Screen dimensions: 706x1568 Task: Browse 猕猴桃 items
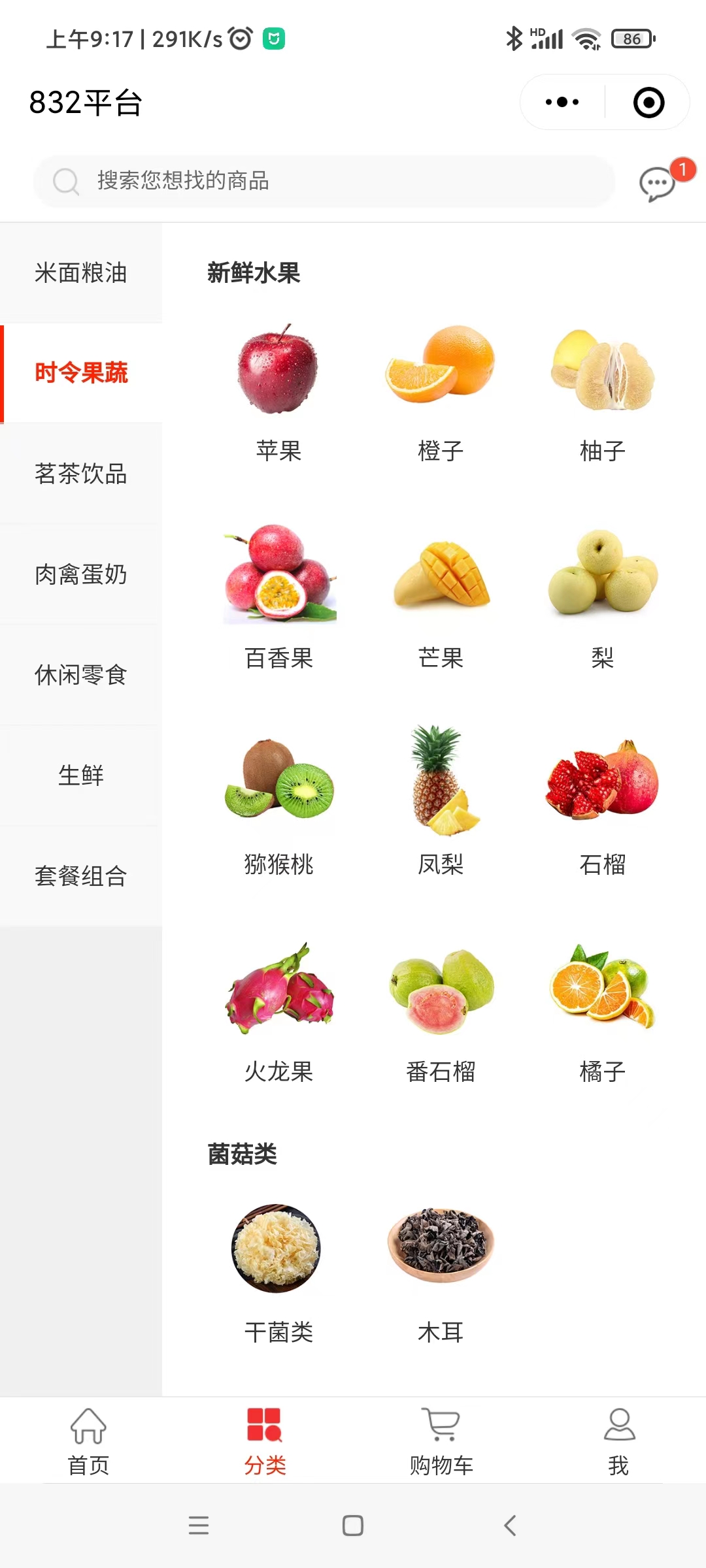(279, 804)
